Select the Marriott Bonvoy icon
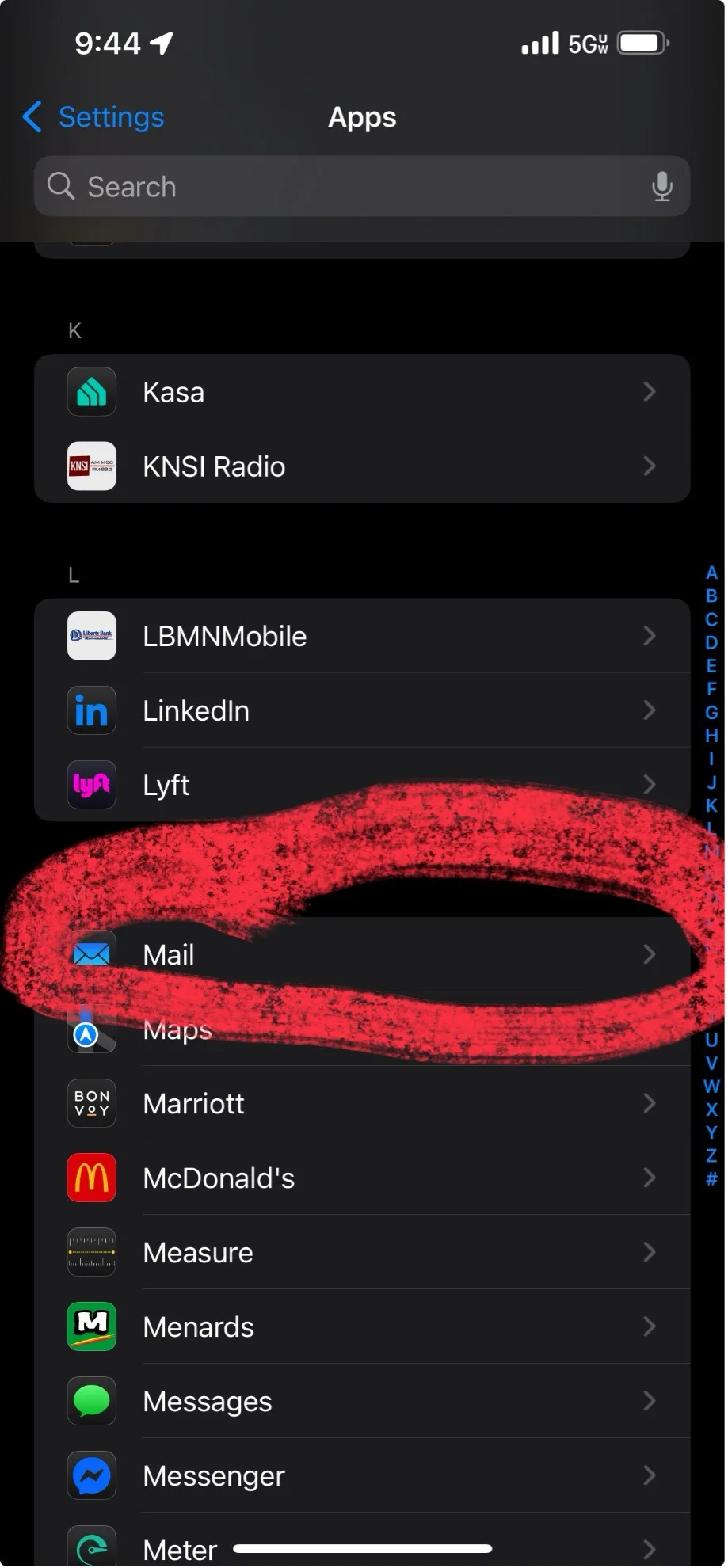Image resolution: width=728 pixels, height=1568 pixels. pos(91,1103)
